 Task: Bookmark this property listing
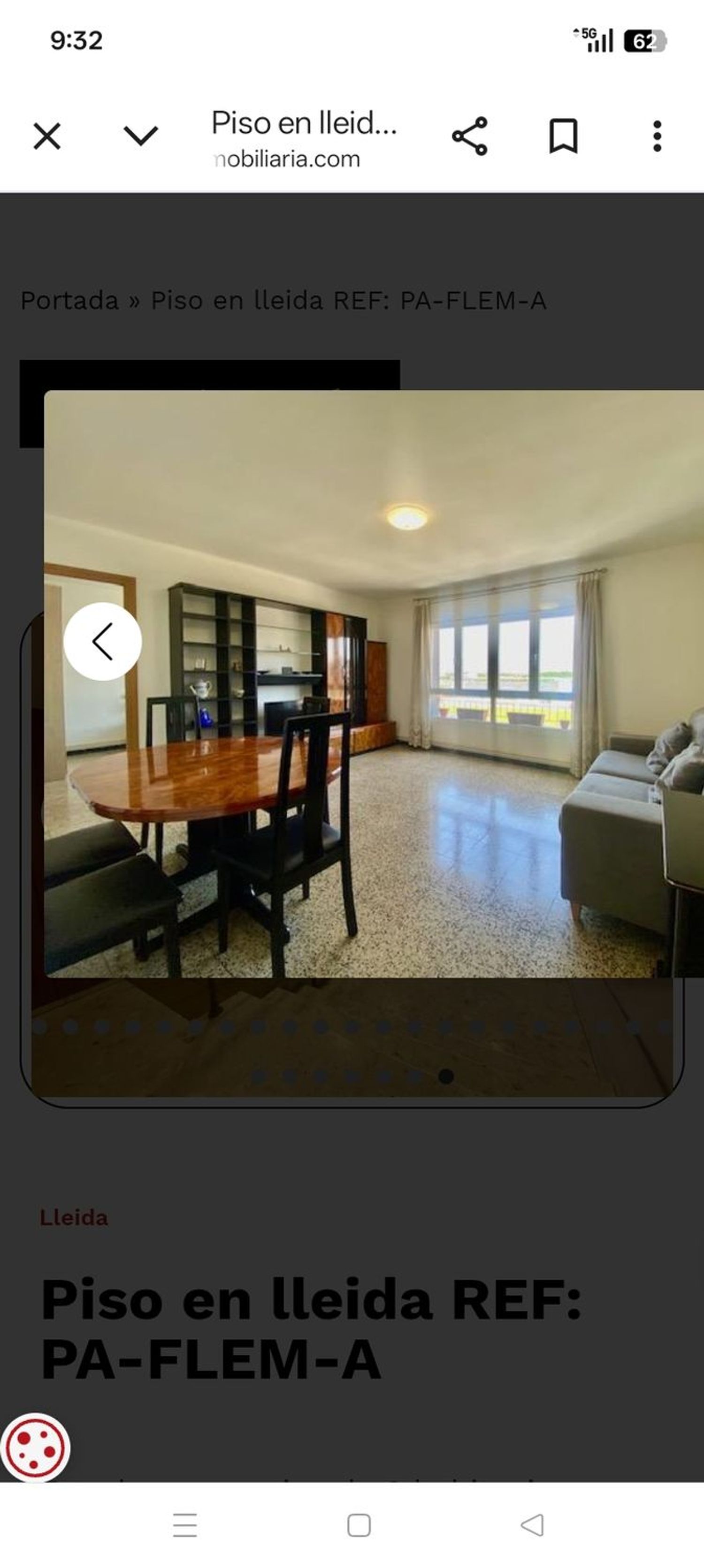click(x=563, y=136)
